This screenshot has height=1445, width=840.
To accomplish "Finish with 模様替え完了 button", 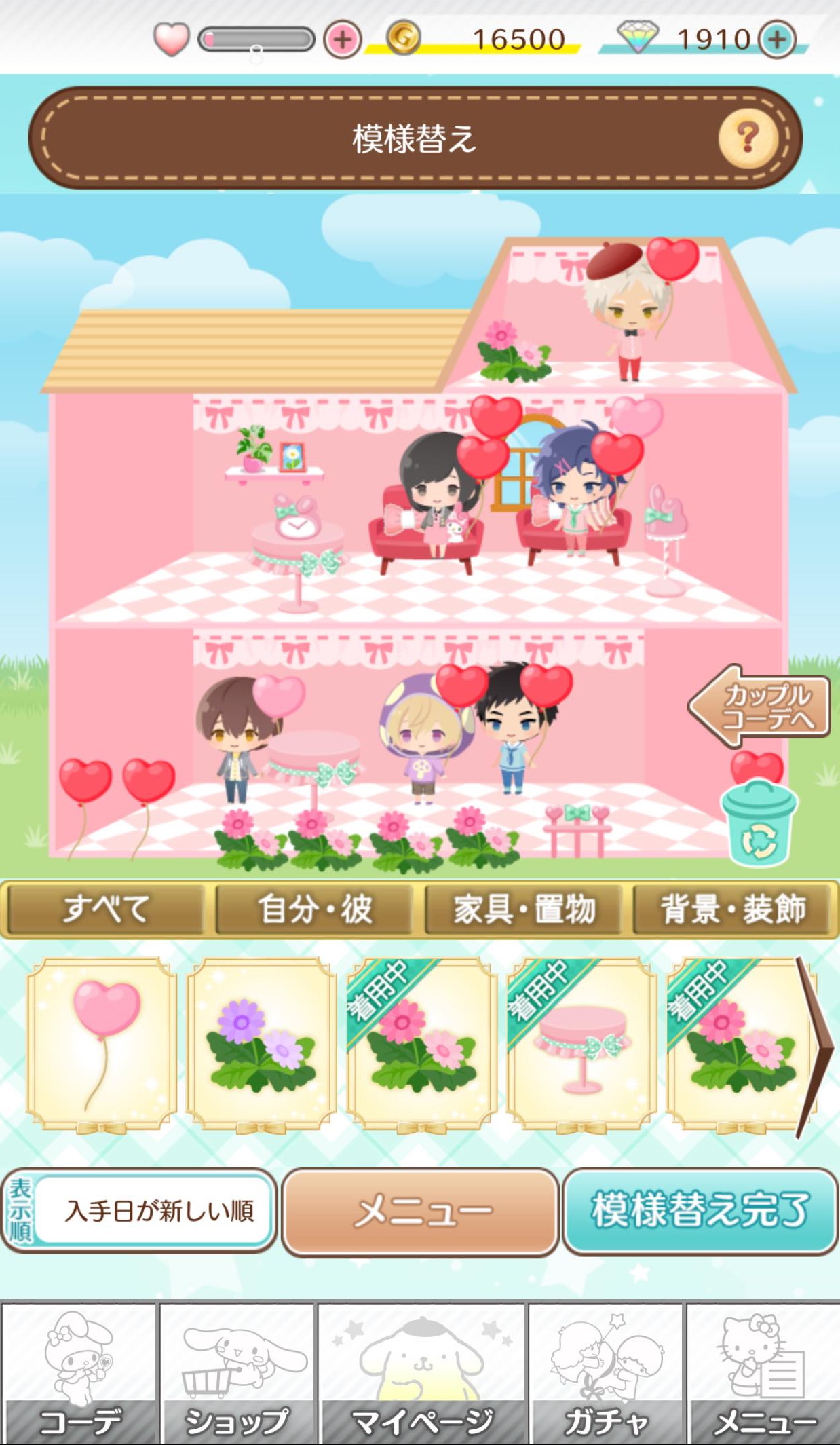I will (700, 1212).
